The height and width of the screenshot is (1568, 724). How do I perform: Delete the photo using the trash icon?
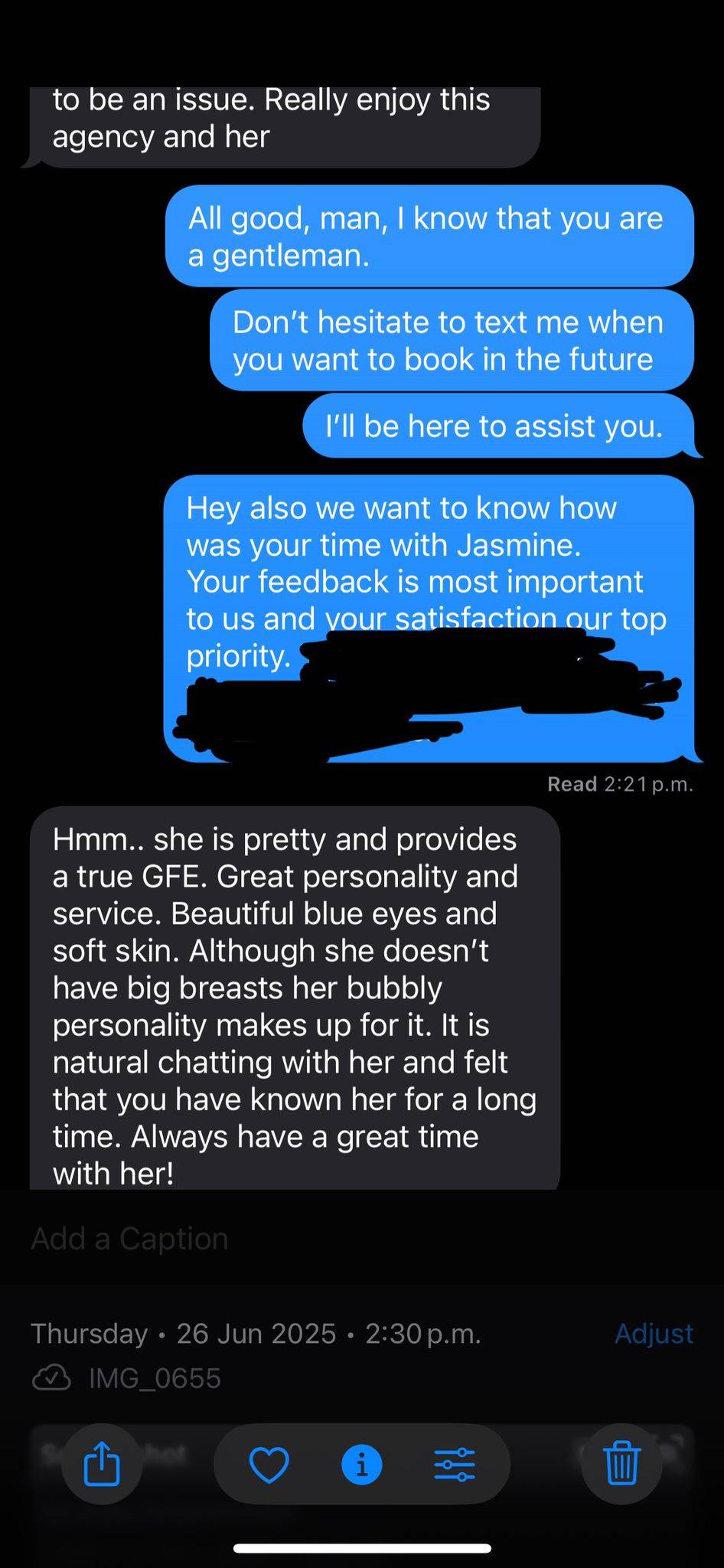[621, 1465]
